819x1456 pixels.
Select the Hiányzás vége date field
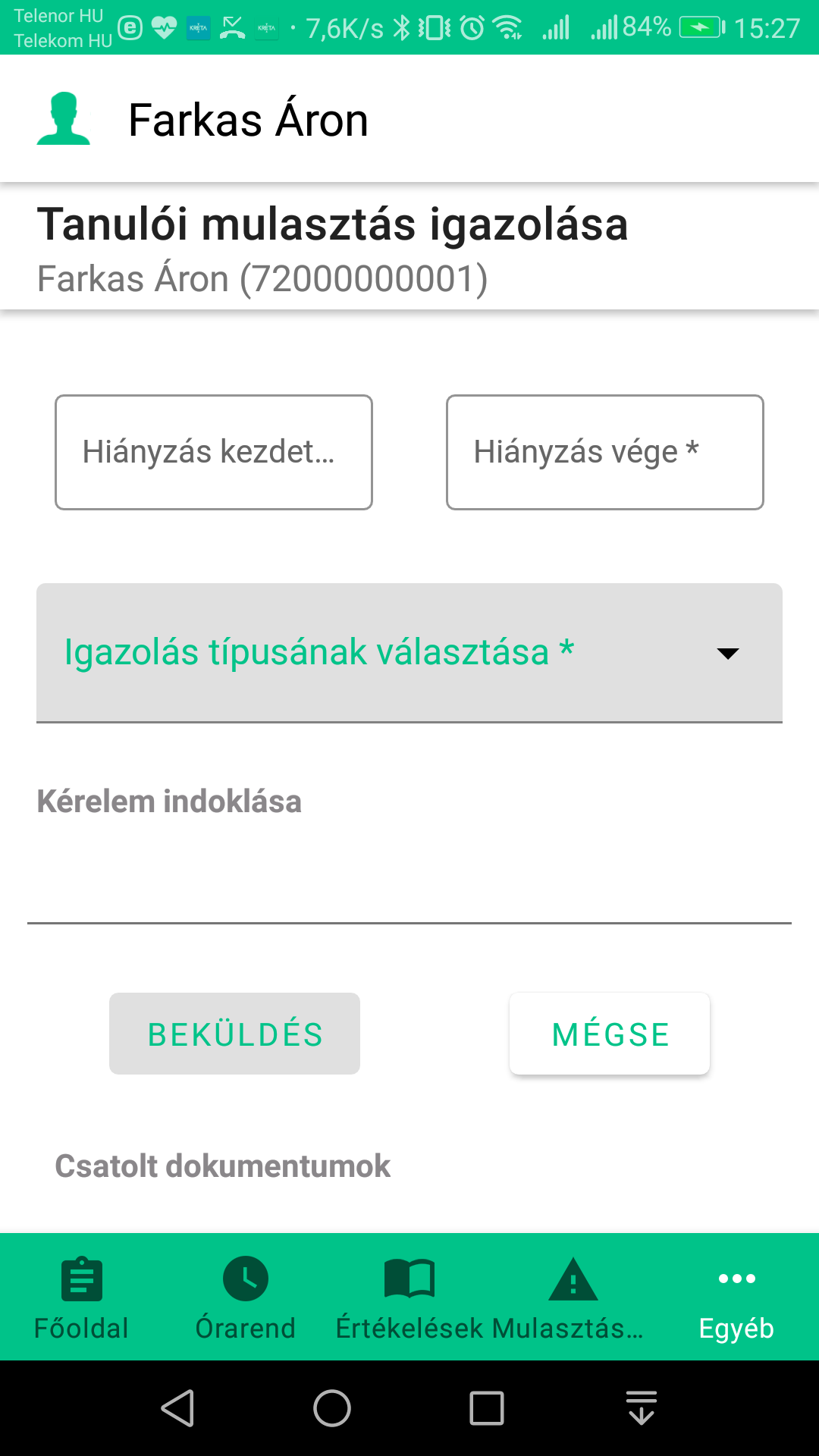pos(605,452)
